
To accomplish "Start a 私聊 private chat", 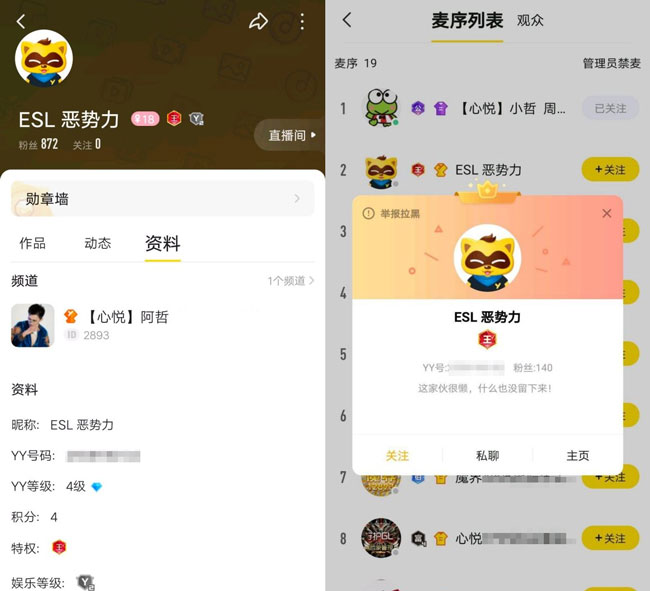I will point(487,455).
